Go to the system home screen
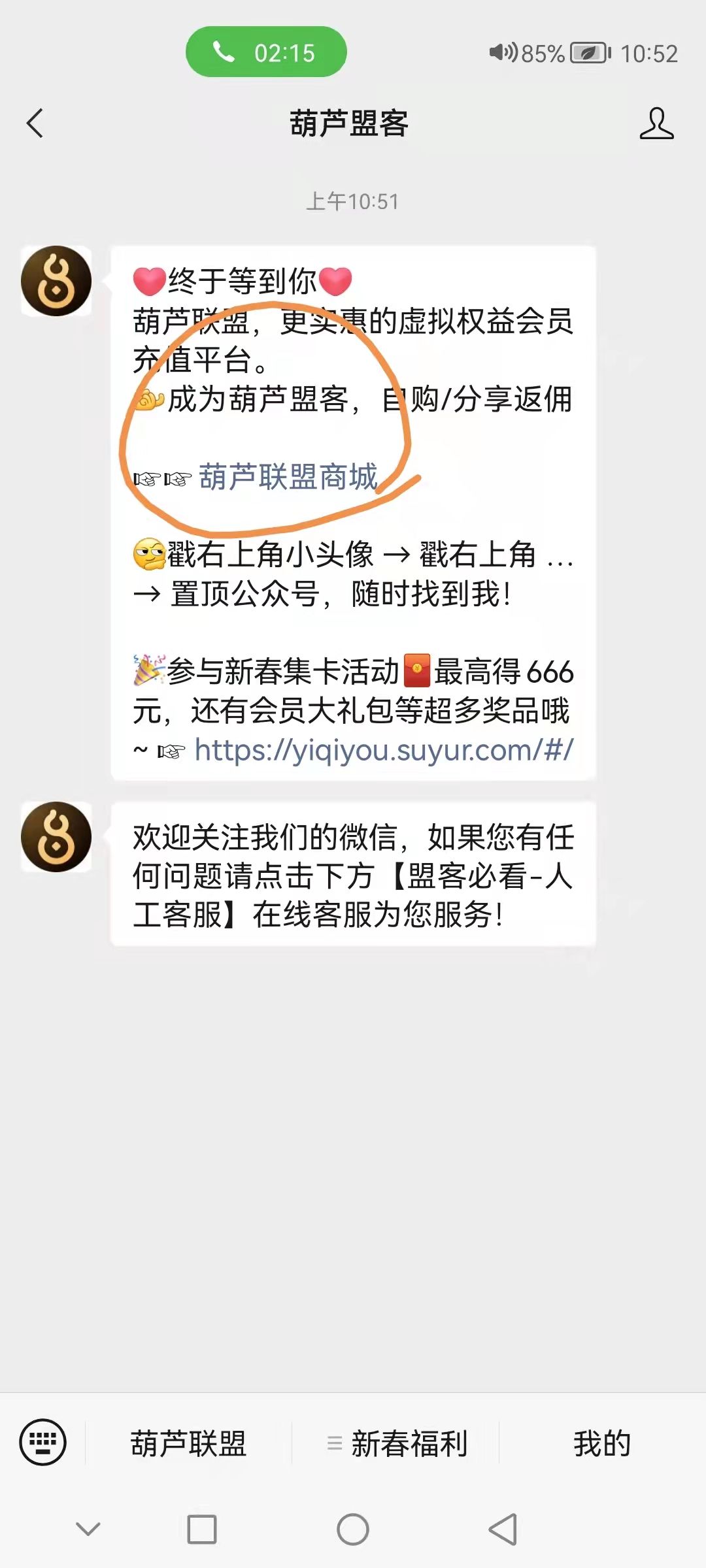The width and height of the screenshot is (706, 1568). click(x=353, y=1529)
